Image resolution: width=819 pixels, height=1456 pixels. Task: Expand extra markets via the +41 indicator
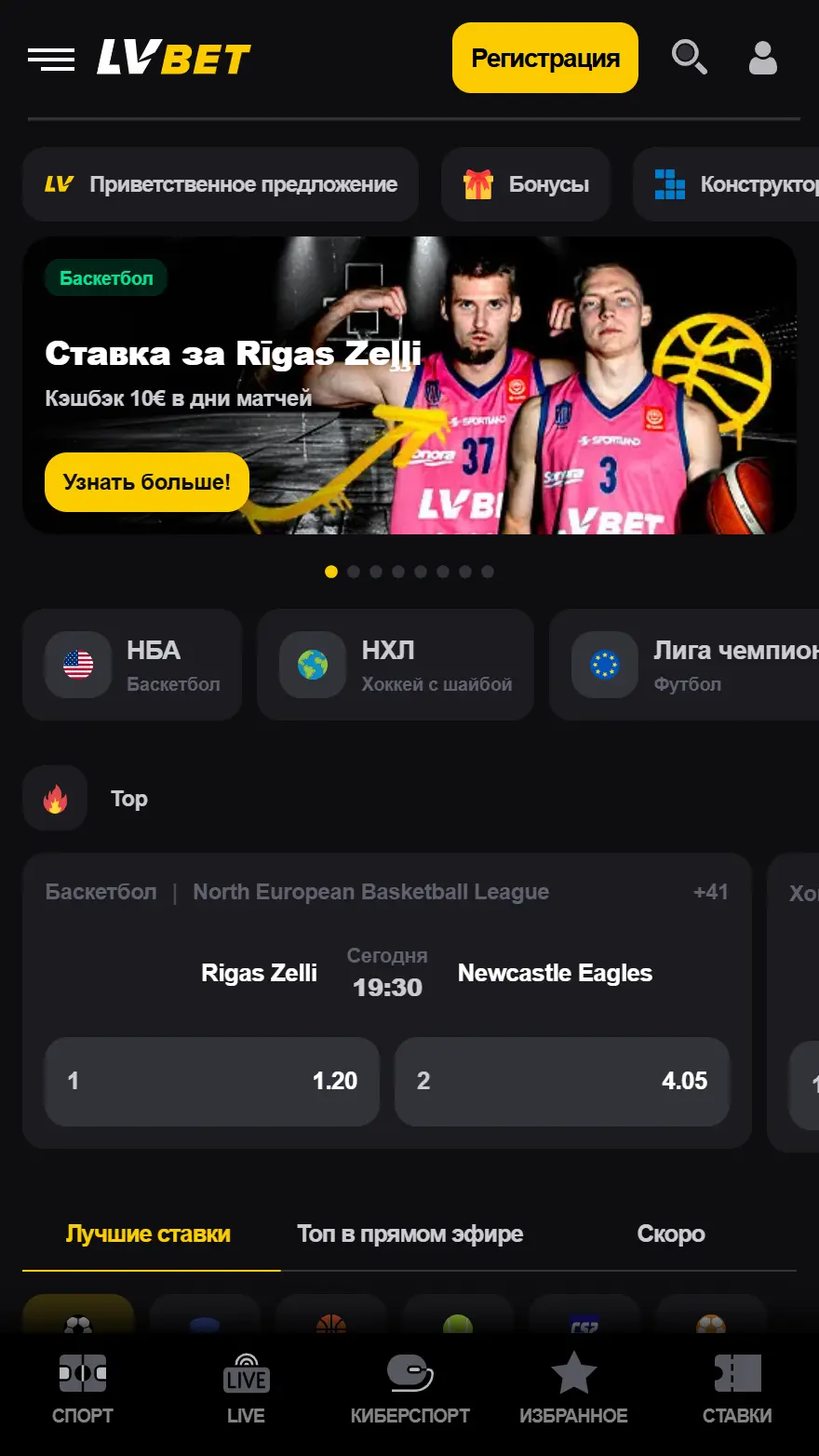point(712,891)
